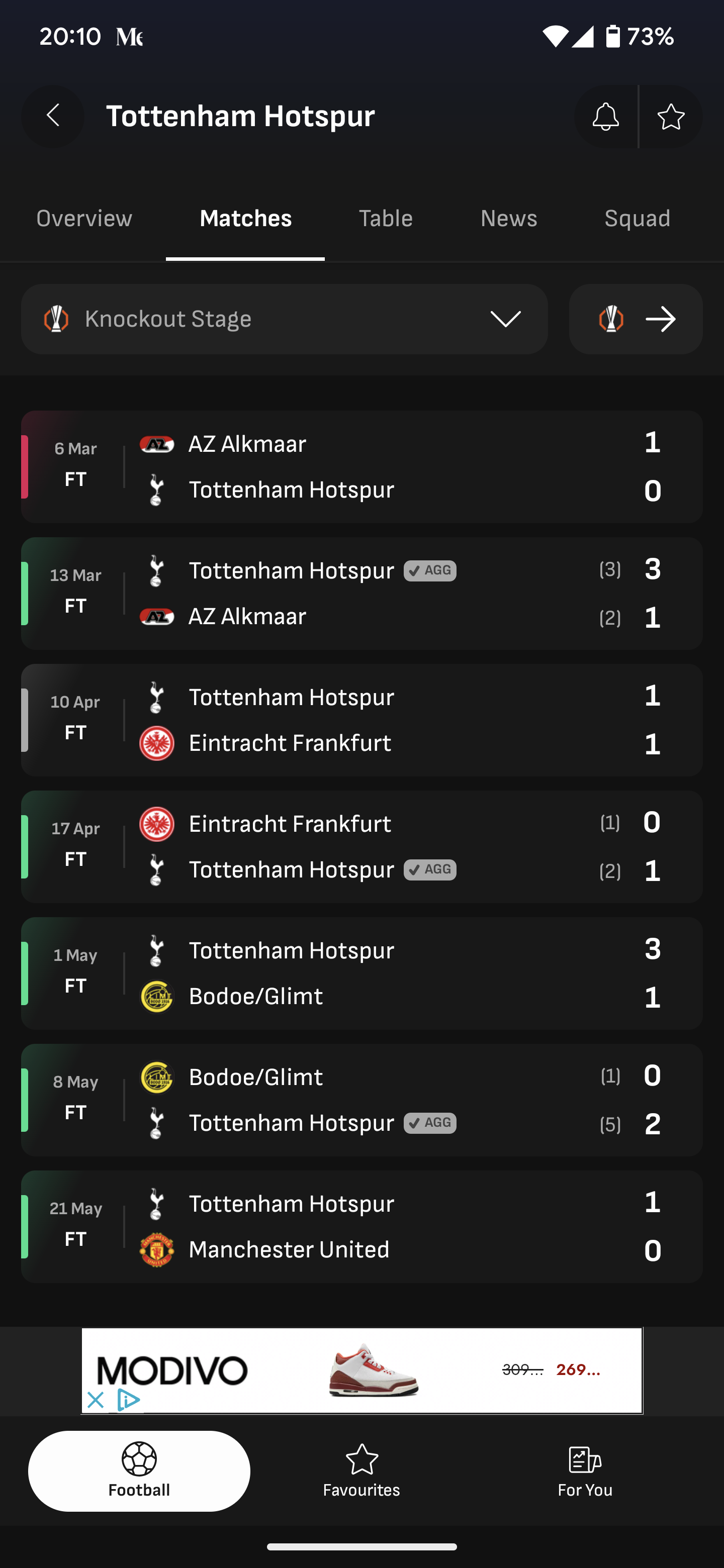Open the Europa League competition arrow button
Screen dimensions: 724x1568
[x=636, y=319]
